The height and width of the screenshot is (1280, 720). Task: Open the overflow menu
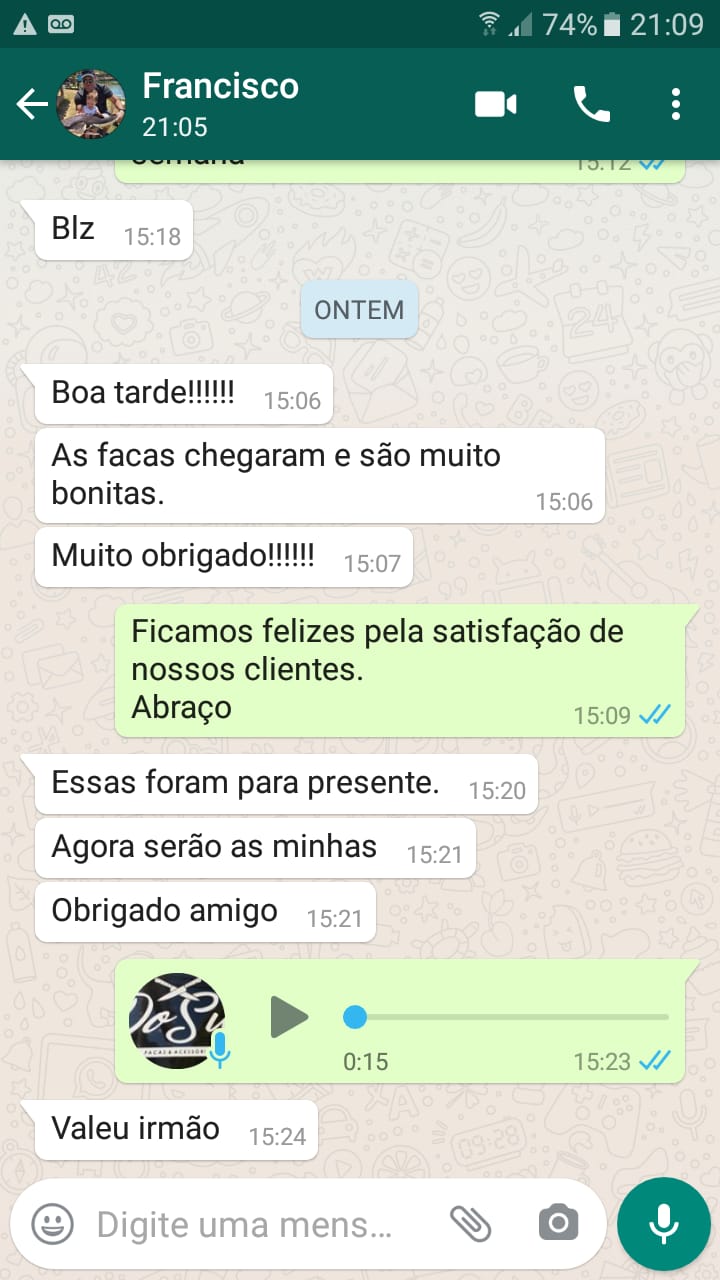[x=676, y=104]
